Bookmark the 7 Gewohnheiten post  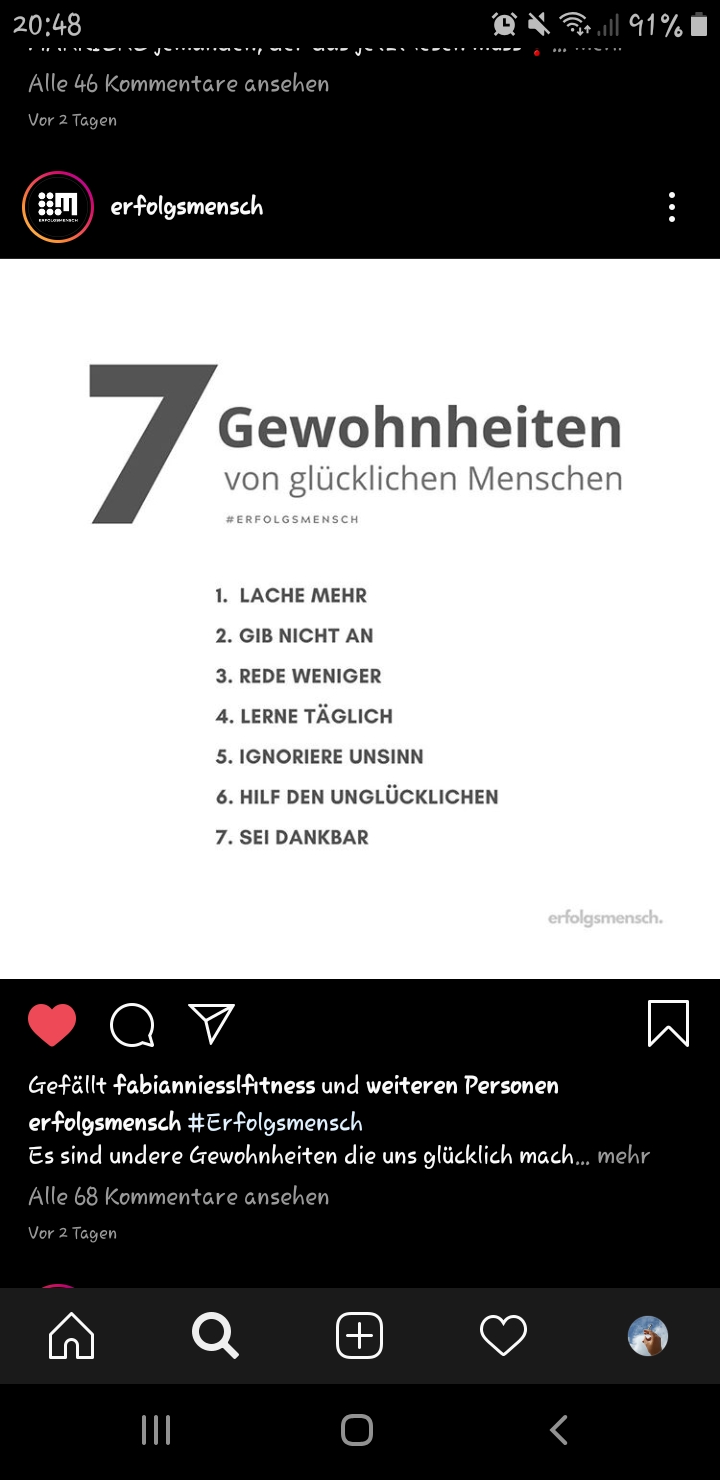point(668,1023)
